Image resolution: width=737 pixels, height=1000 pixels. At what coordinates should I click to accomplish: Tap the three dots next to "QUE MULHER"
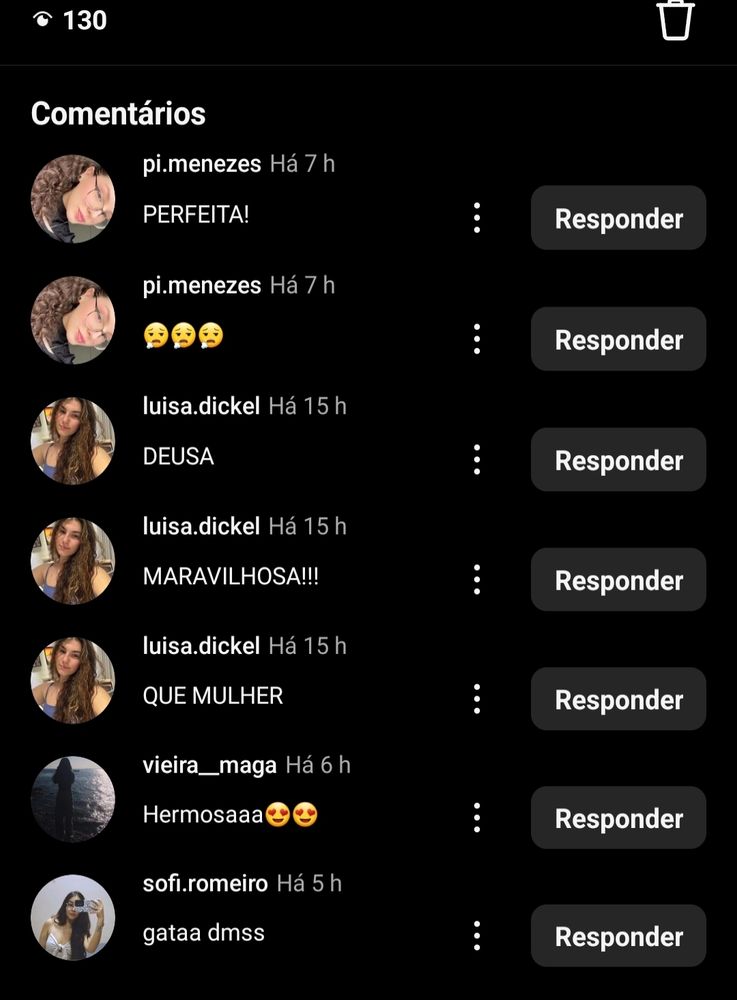477,699
